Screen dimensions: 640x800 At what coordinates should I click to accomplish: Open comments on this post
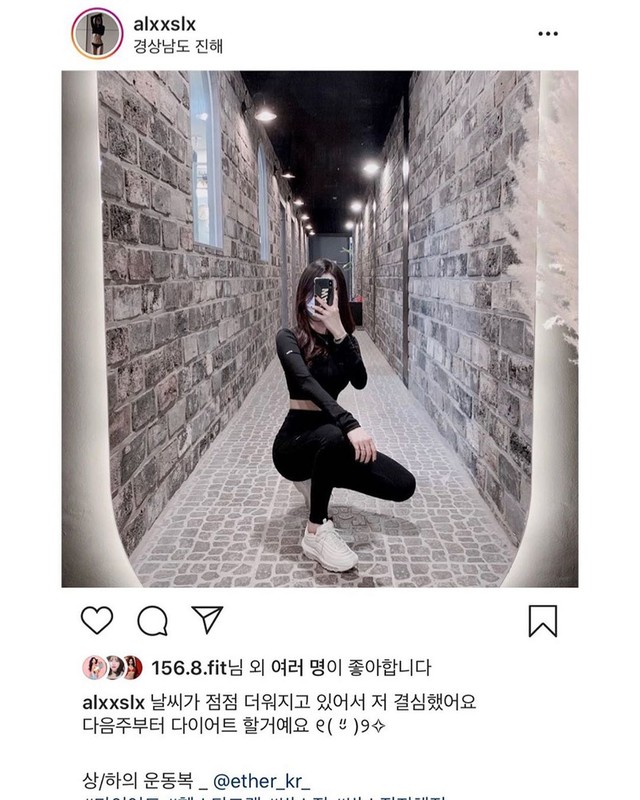[x=152, y=621]
